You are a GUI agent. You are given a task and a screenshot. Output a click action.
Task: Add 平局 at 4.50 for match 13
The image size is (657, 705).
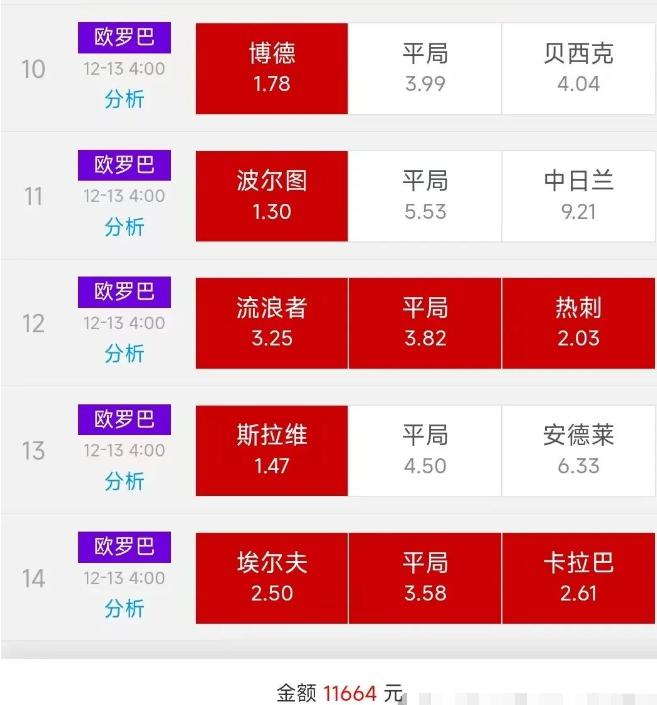(x=425, y=450)
